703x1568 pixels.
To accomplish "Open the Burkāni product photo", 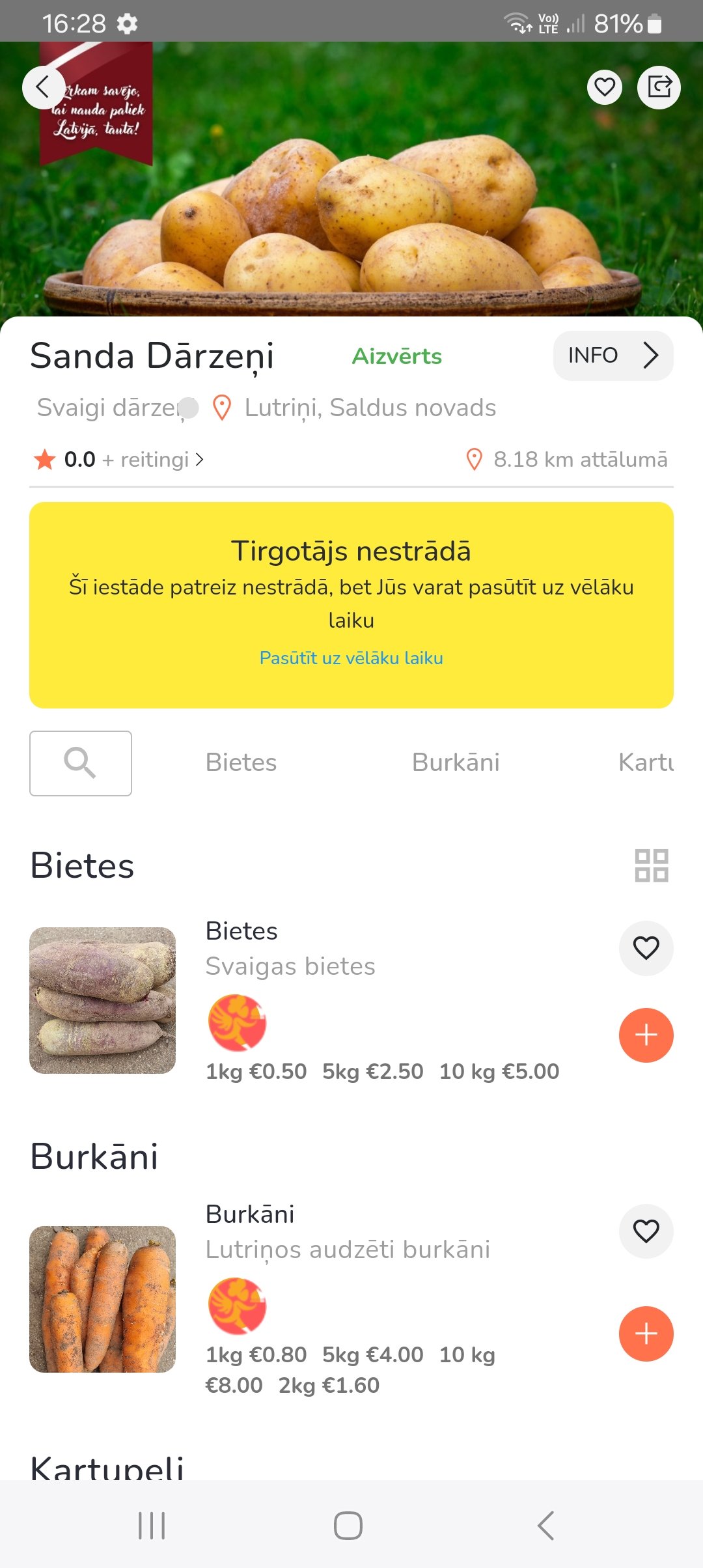I will (x=102, y=1299).
